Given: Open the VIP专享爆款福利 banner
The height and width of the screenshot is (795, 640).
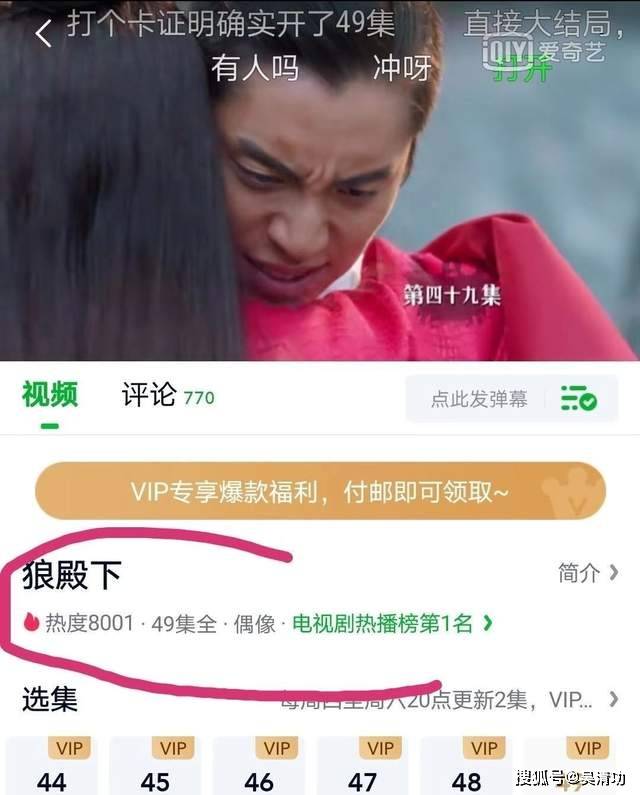Looking at the screenshot, I should (320, 491).
